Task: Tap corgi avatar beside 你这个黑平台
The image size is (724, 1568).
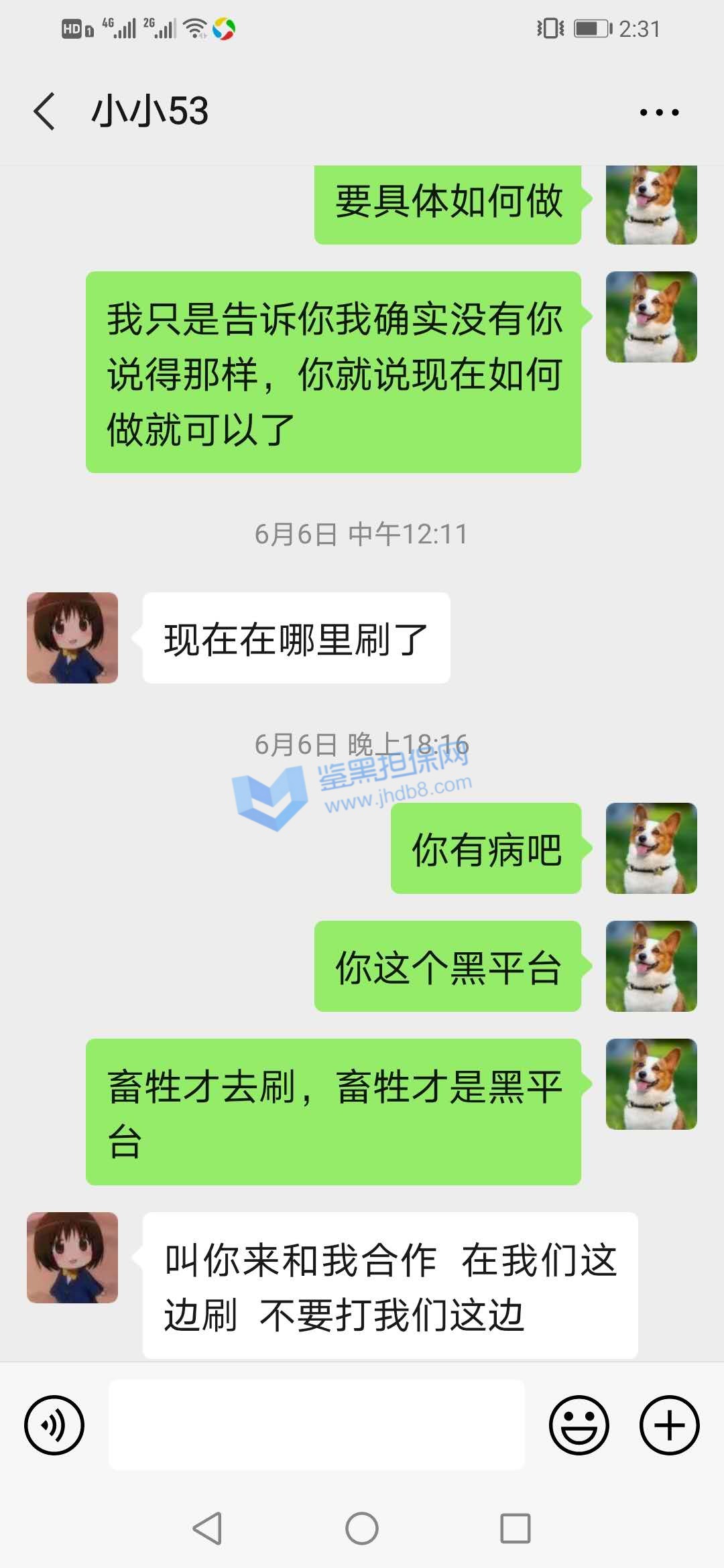Action: (x=651, y=966)
